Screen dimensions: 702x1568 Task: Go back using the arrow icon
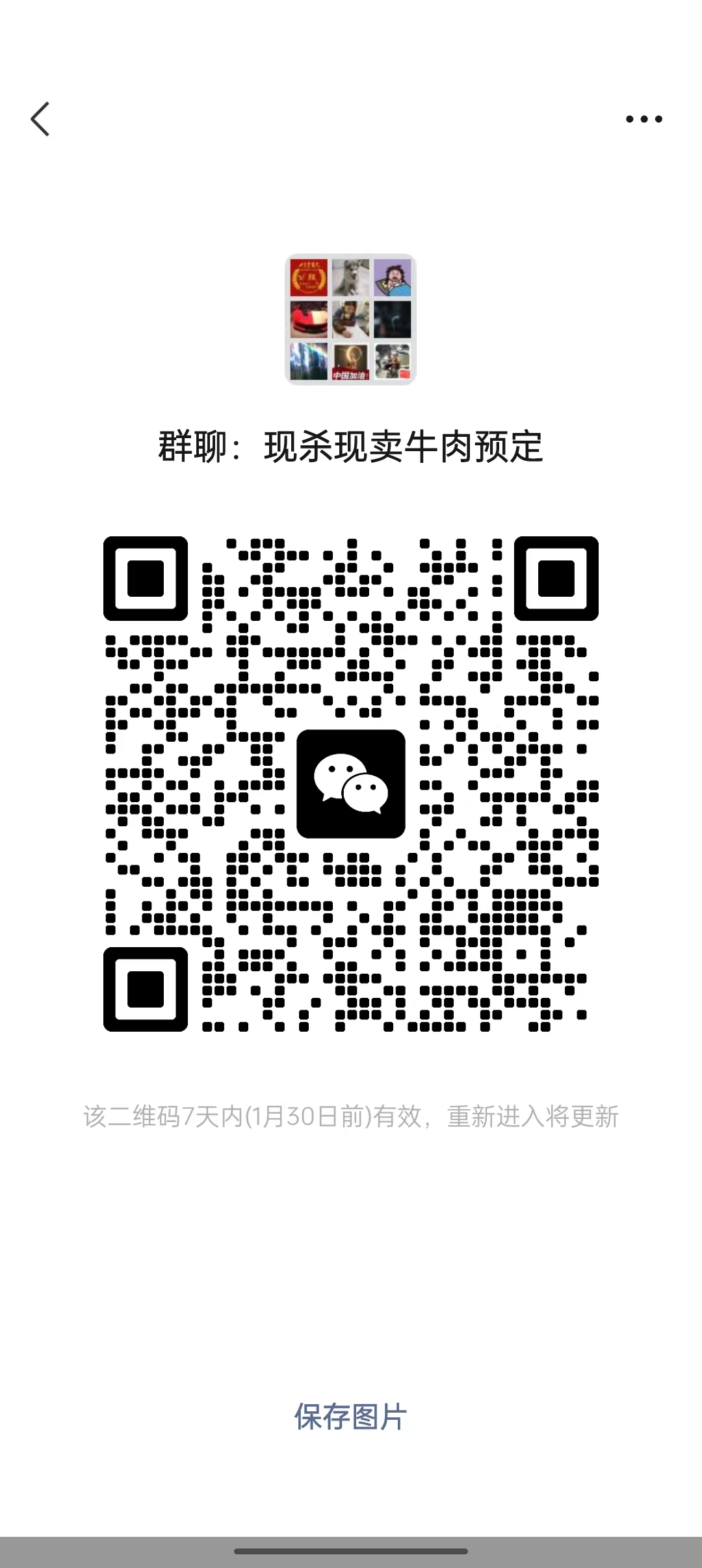[40, 119]
